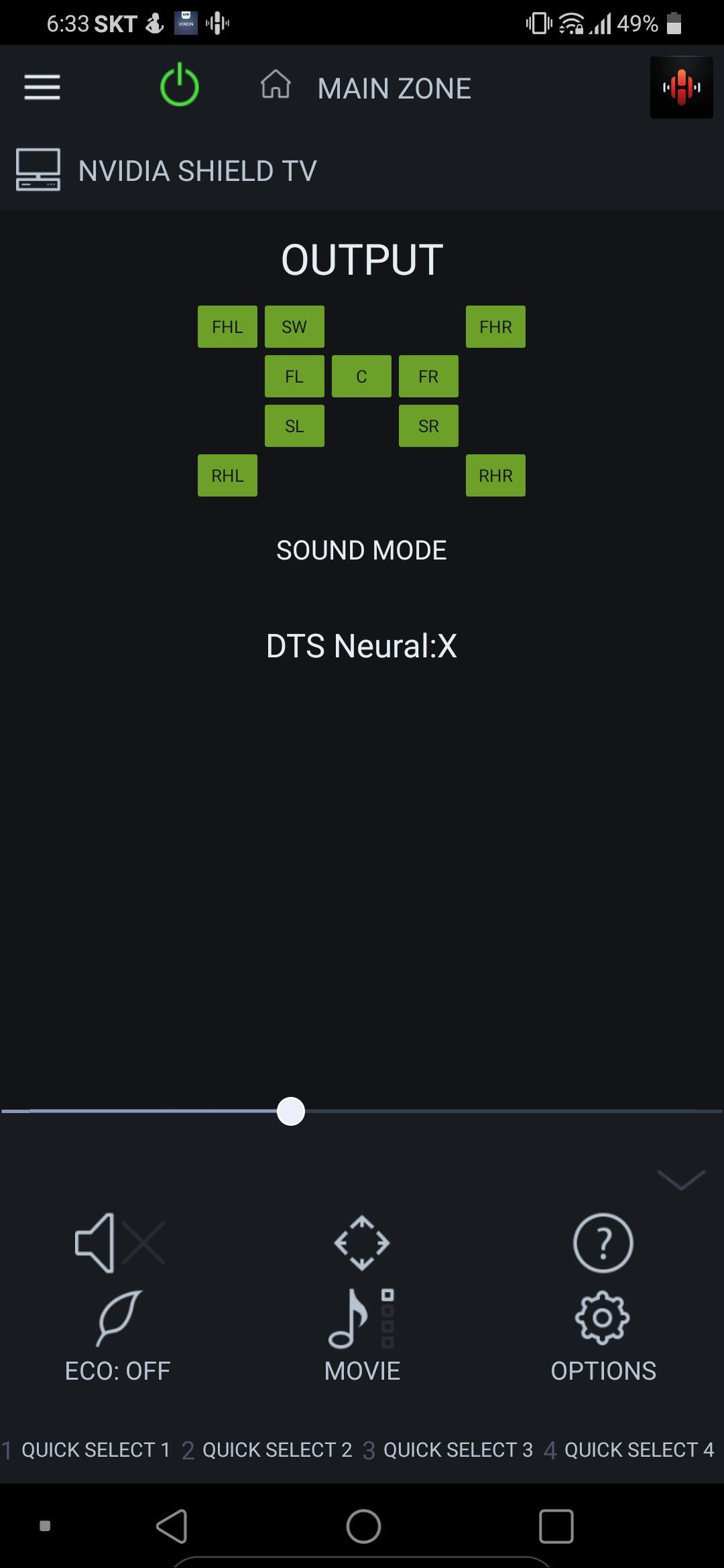The width and height of the screenshot is (724, 1568).
Task: Toggle the green power button
Action: pyautogui.click(x=180, y=85)
